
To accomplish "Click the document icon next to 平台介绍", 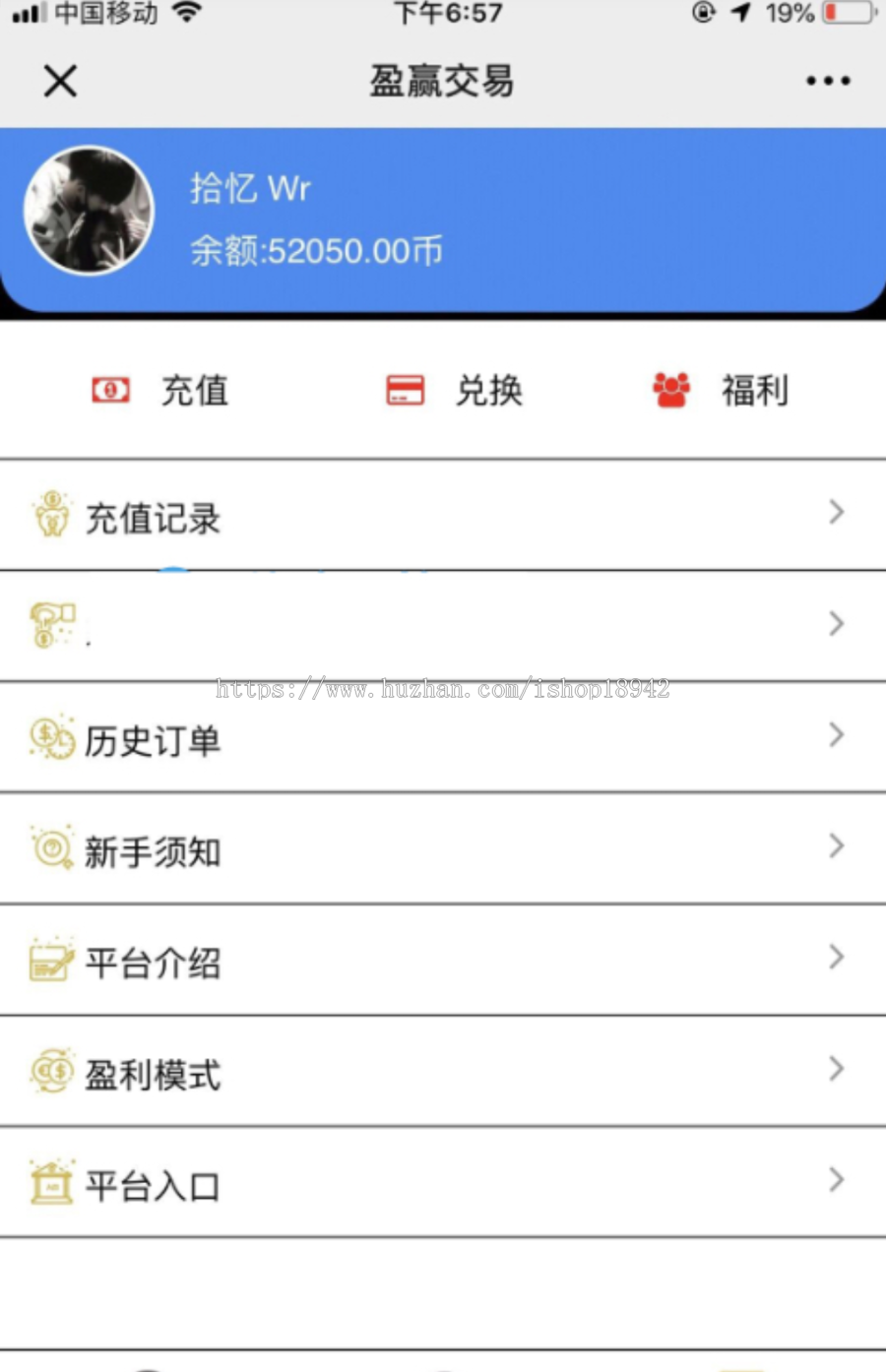I will coord(49,958).
